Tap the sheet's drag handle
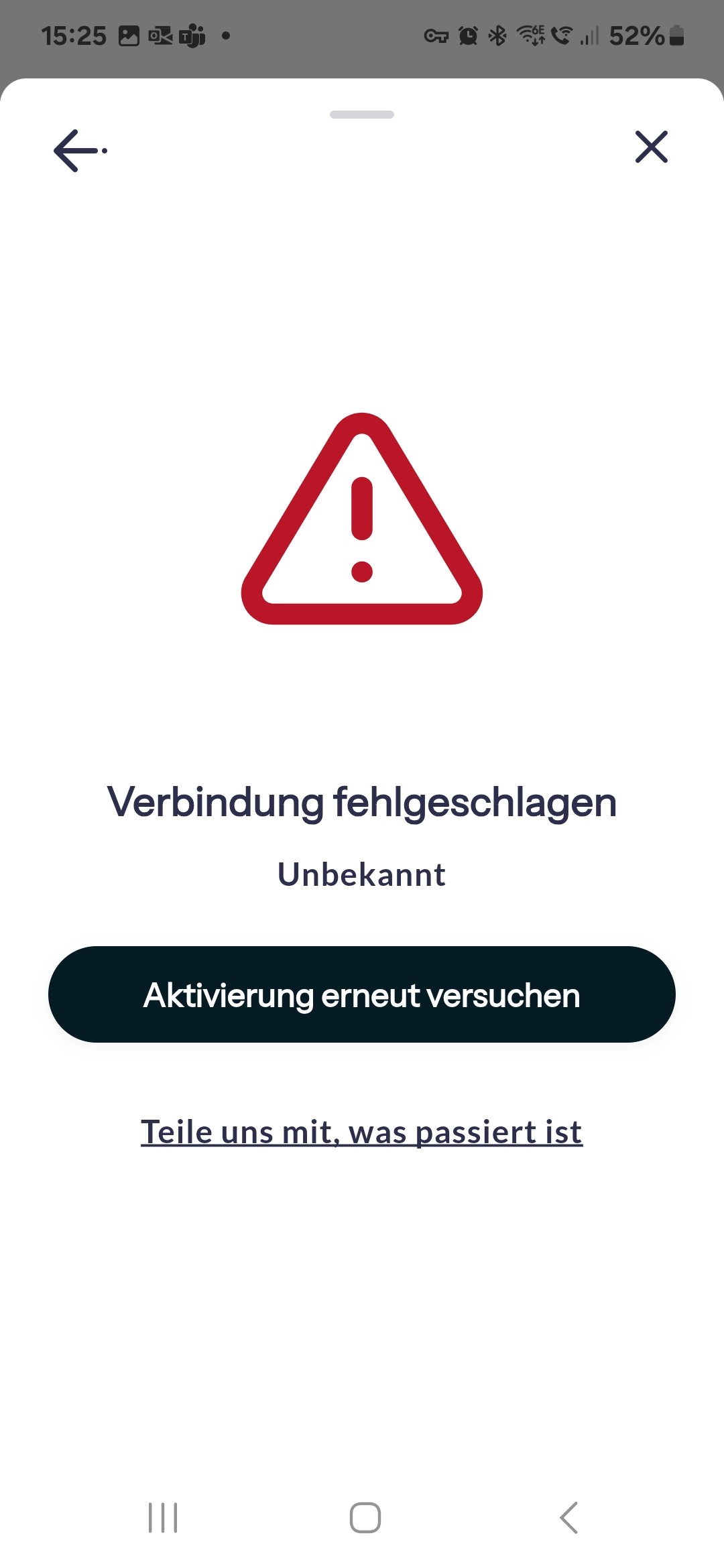The width and height of the screenshot is (724, 1568). [362, 115]
